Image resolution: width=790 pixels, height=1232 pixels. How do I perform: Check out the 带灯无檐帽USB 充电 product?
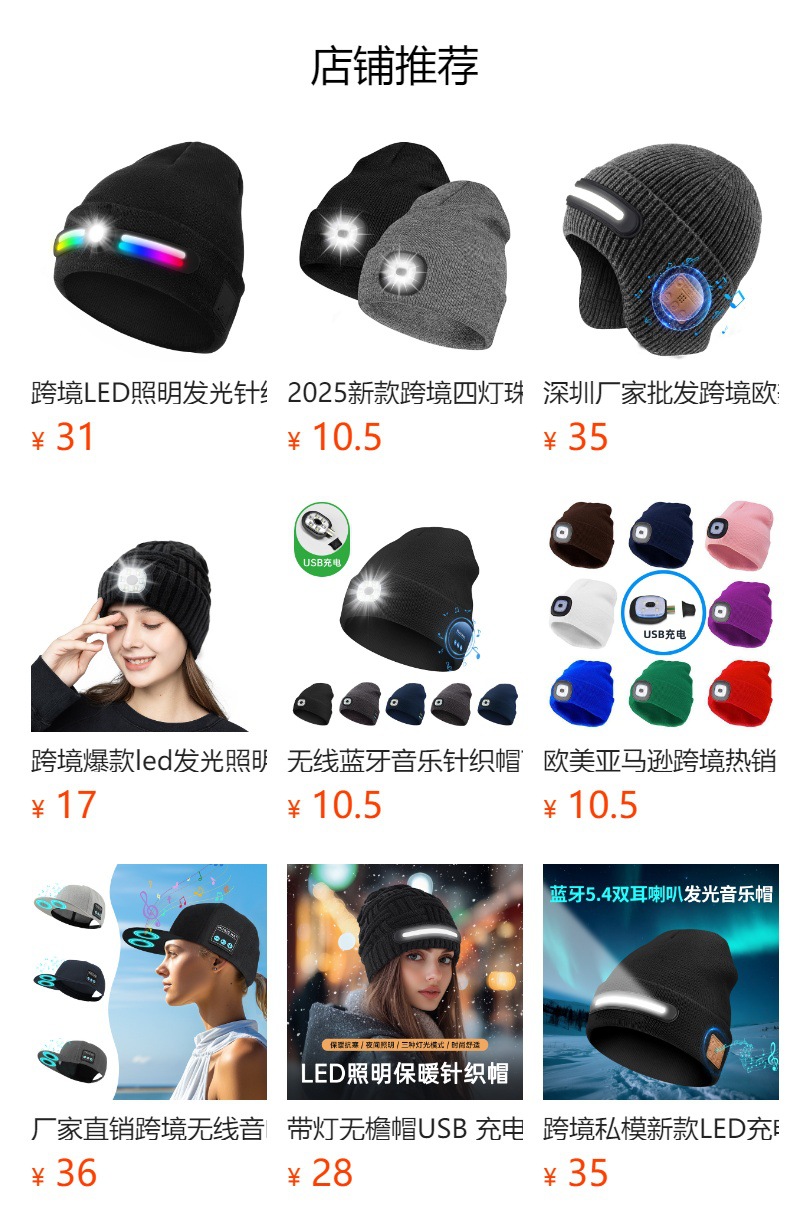coord(404,982)
